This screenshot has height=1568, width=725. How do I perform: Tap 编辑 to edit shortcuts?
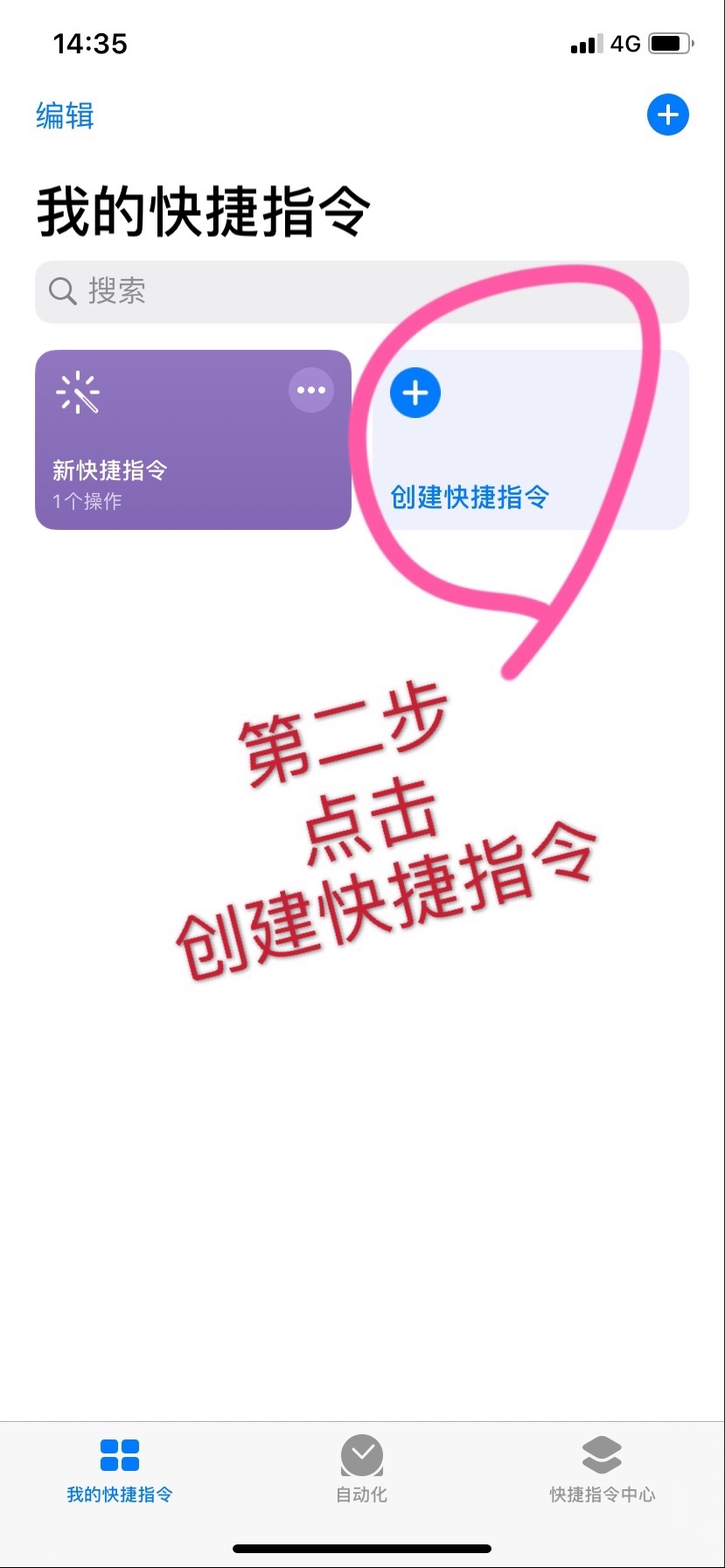(x=65, y=115)
